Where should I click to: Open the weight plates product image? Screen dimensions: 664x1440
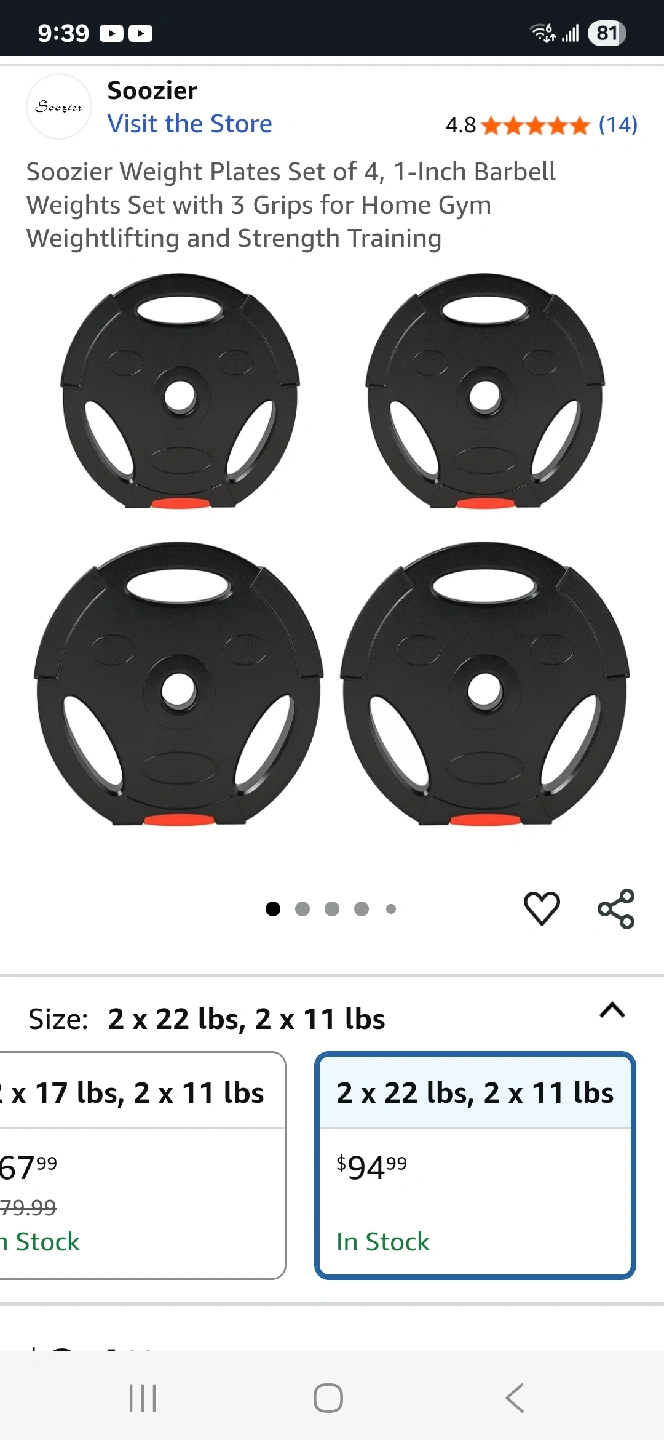(x=332, y=550)
